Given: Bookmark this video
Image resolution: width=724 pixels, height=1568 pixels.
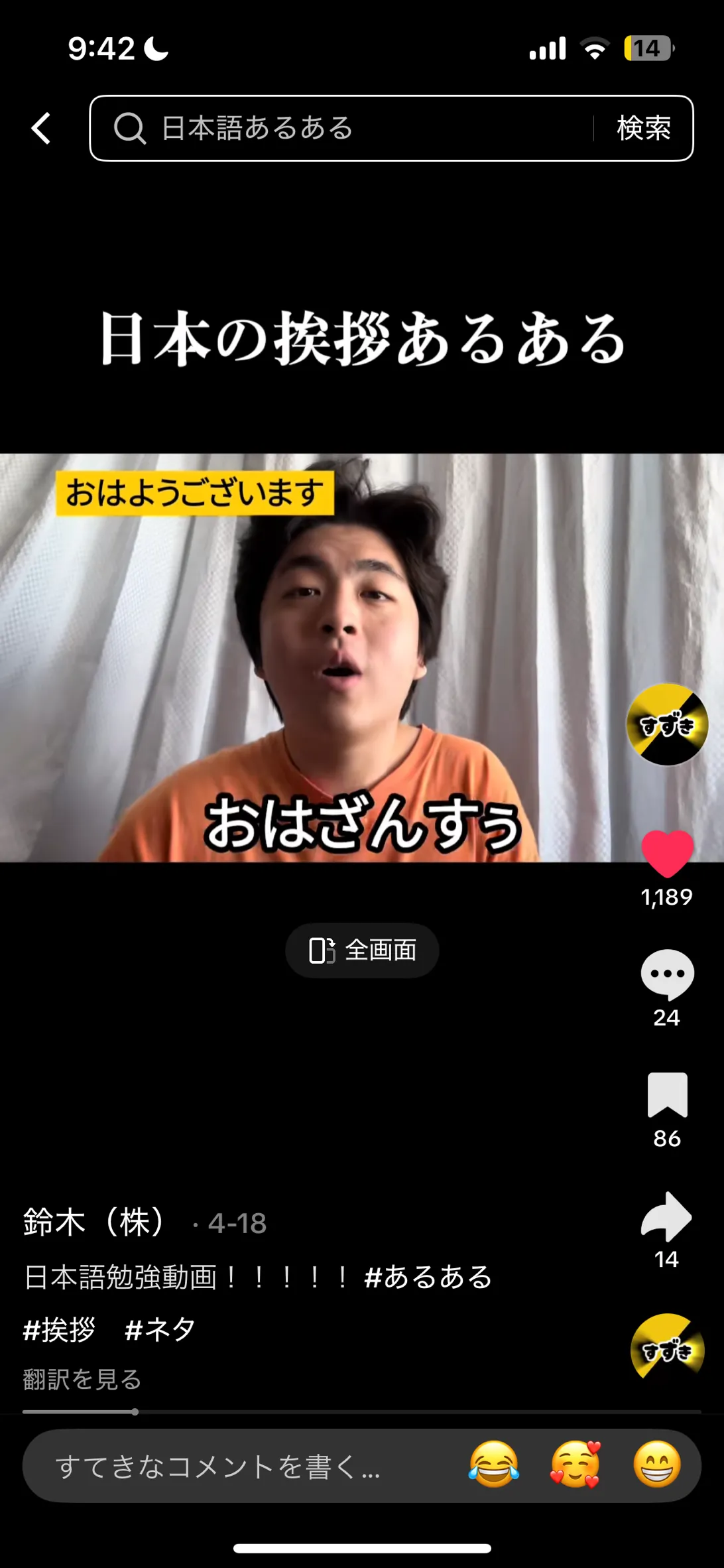Looking at the screenshot, I should click(x=667, y=1094).
